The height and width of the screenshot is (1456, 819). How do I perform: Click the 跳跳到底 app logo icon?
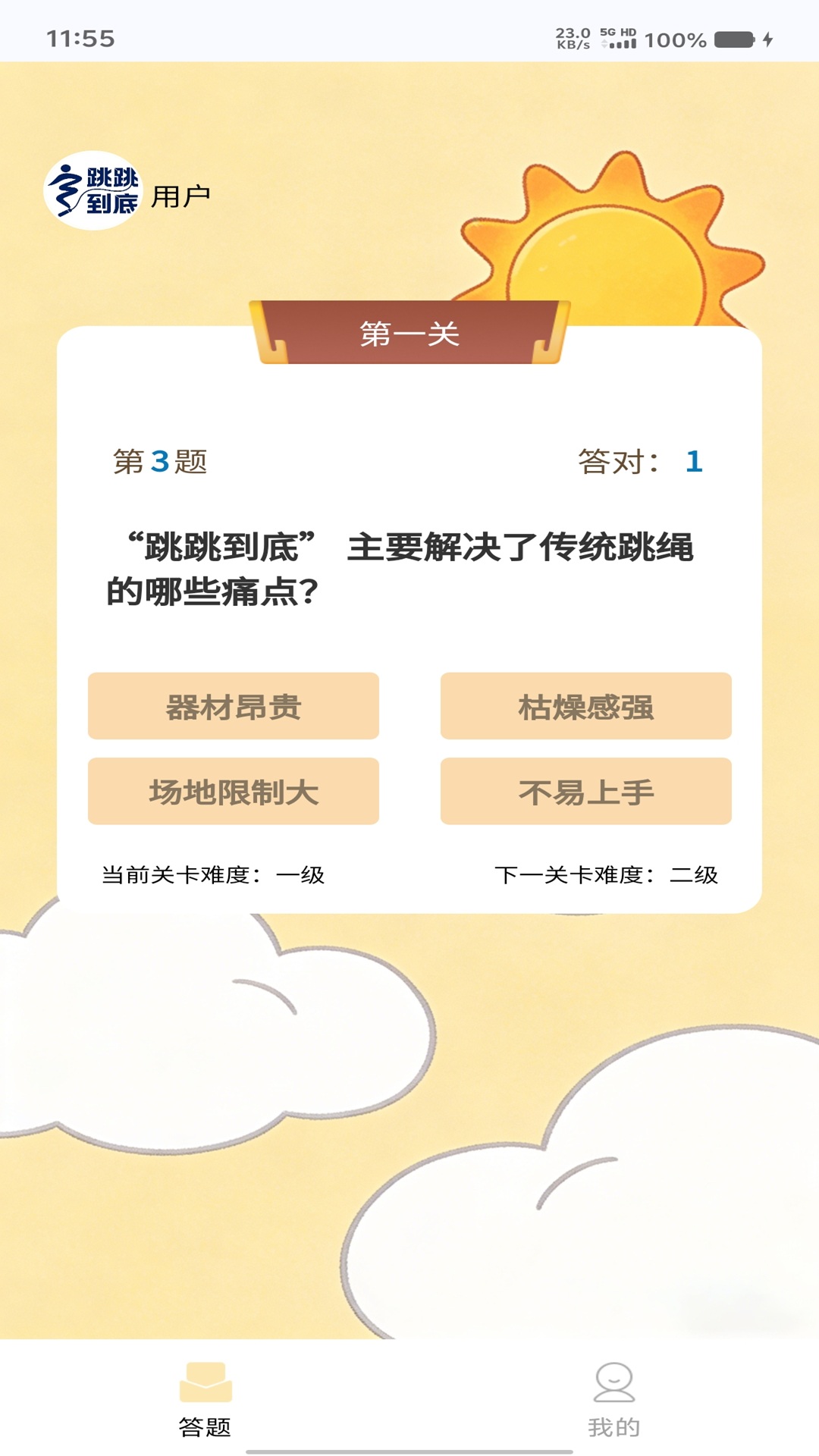tap(94, 191)
